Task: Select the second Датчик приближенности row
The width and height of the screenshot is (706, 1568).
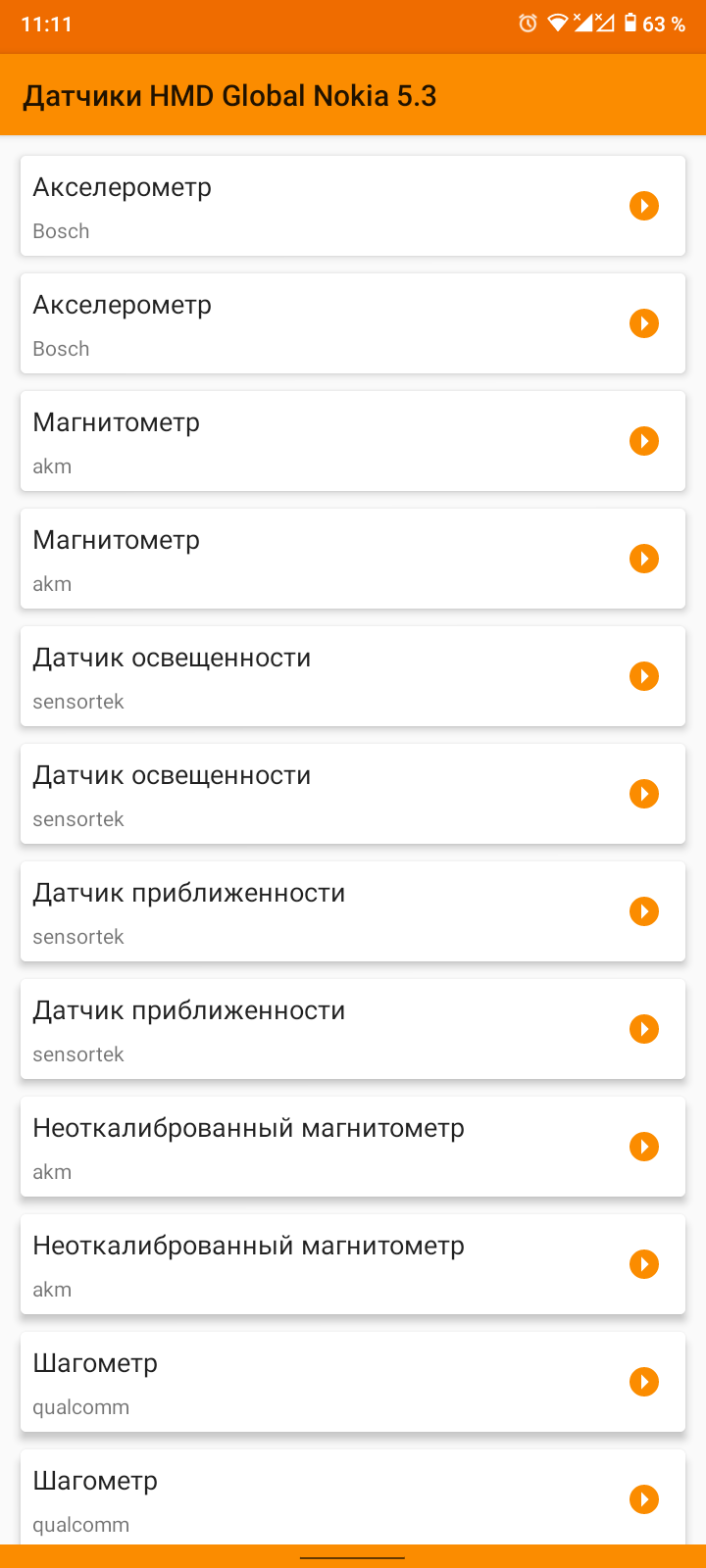Action: 353,1029
